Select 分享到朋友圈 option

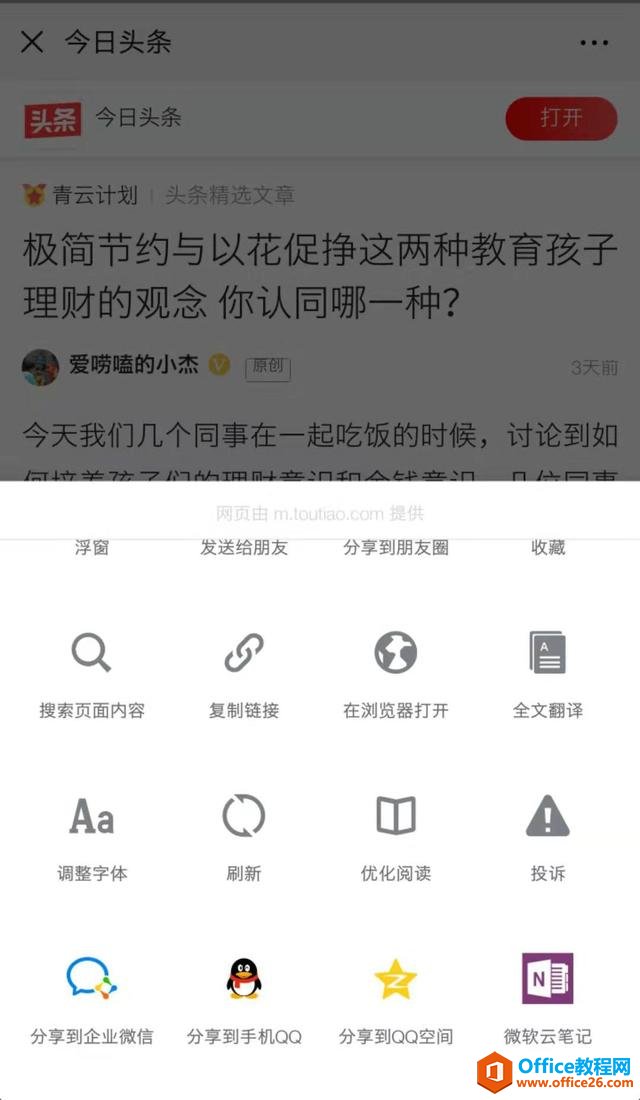pyautogui.click(x=396, y=547)
